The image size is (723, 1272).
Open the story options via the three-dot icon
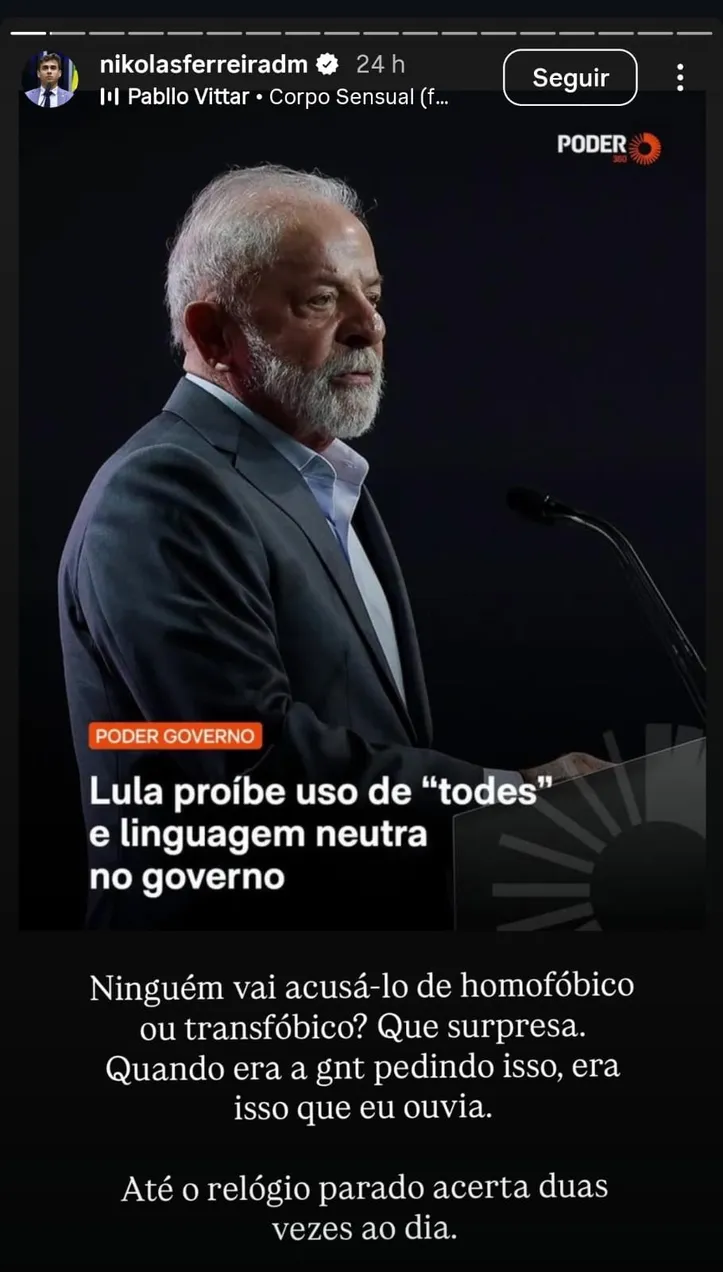pos(680,76)
